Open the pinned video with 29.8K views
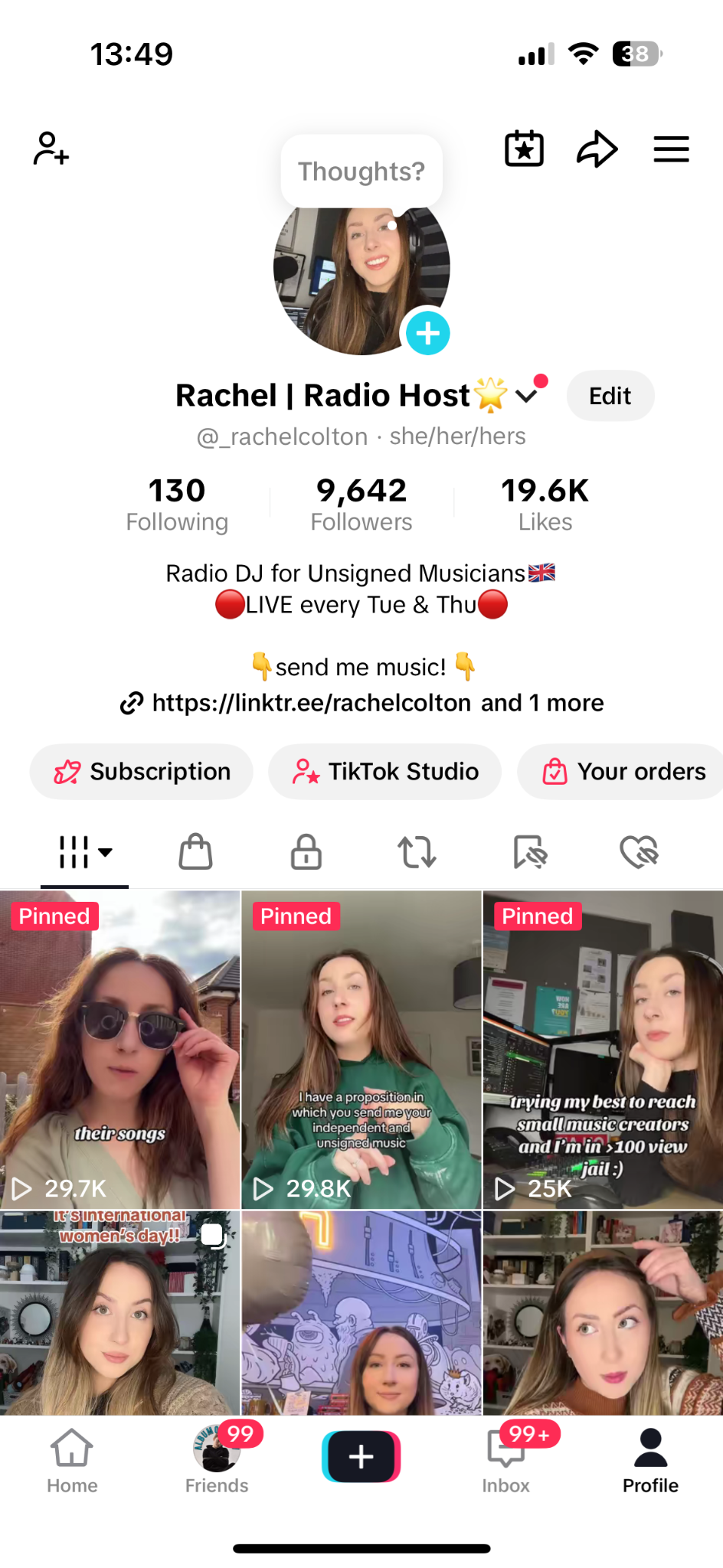The image size is (723, 1568). click(361, 1050)
